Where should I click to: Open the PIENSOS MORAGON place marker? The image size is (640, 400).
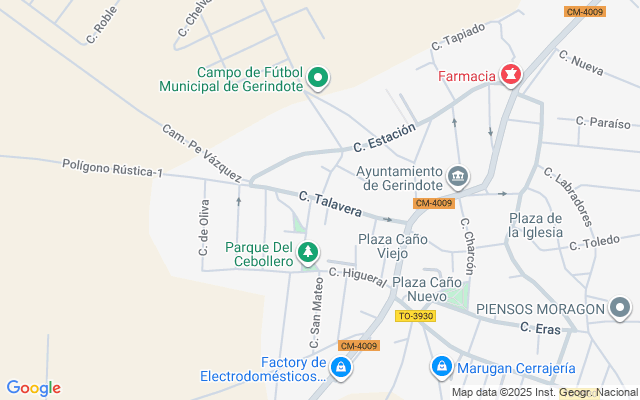click(620, 308)
